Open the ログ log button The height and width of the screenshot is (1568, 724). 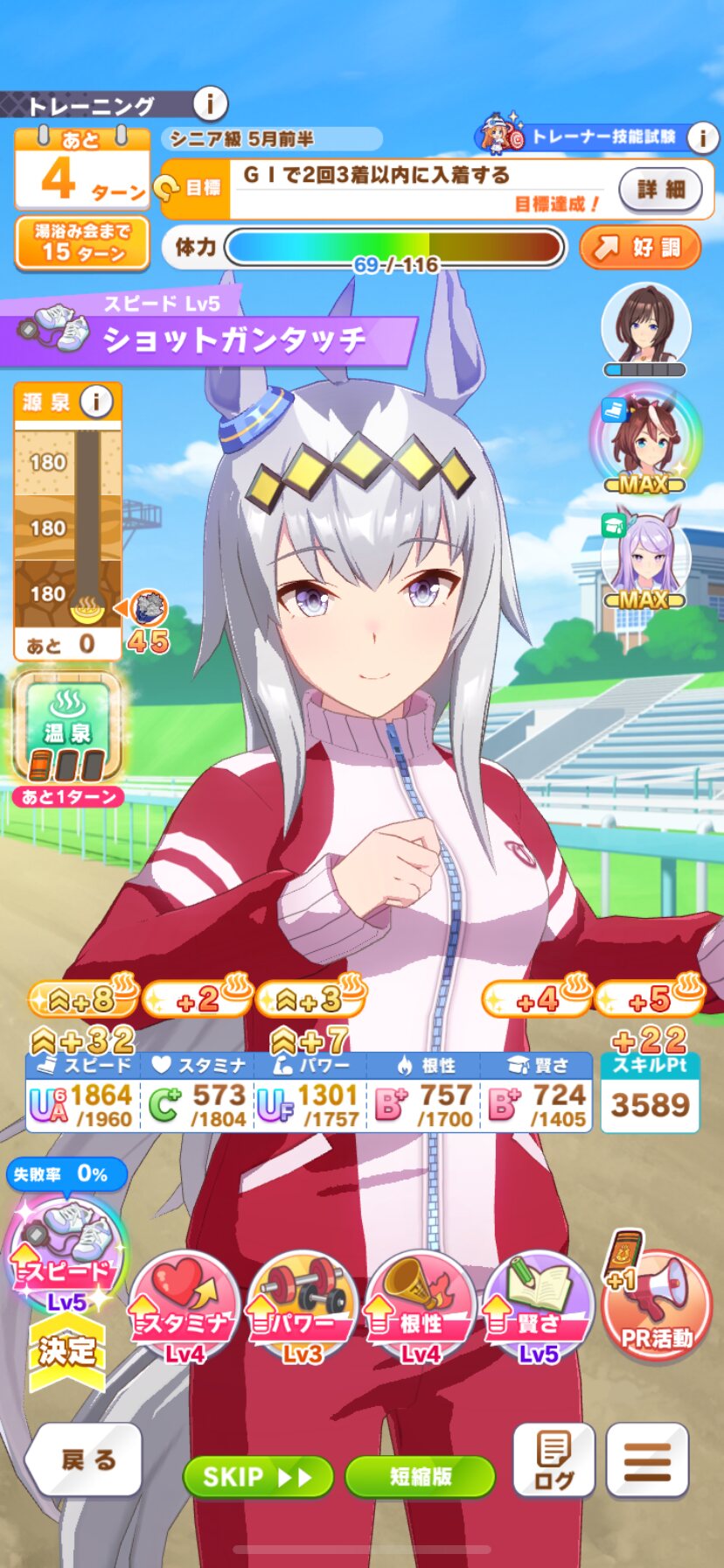(x=553, y=1459)
